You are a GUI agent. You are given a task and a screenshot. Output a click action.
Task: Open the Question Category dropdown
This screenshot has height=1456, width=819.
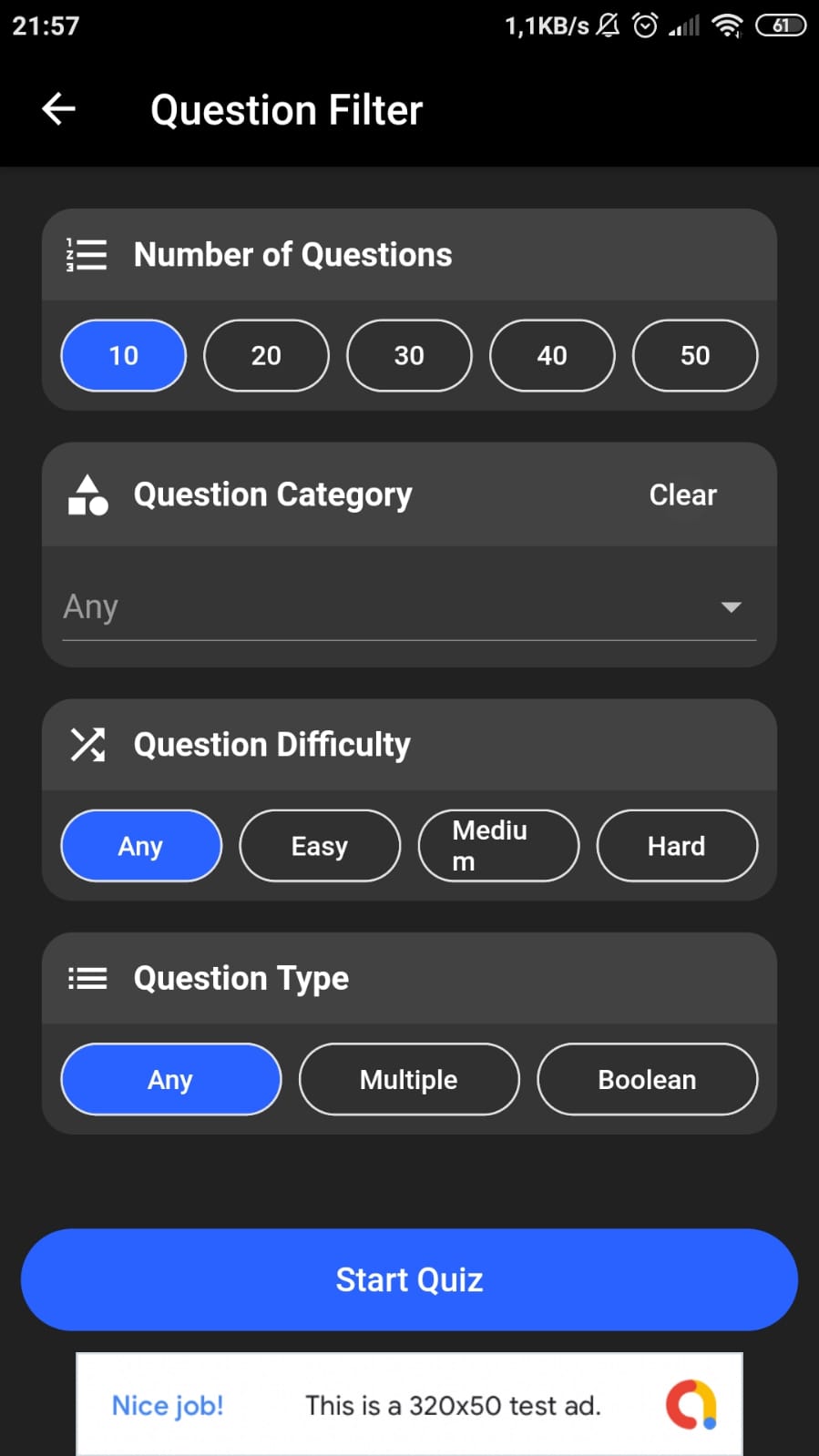tap(409, 606)
